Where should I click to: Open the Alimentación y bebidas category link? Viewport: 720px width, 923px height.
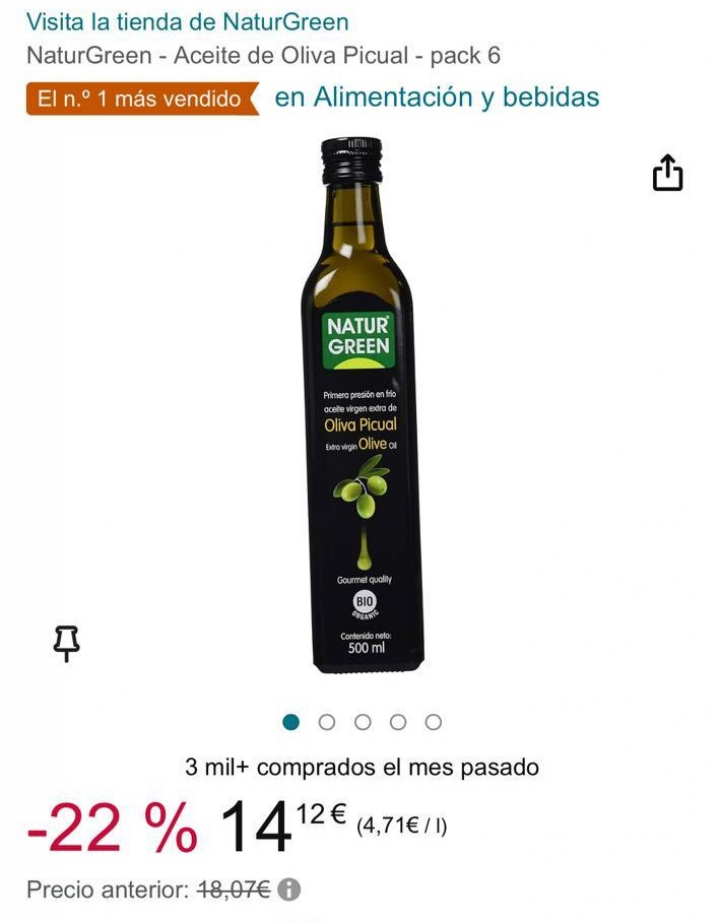pyautogui.click(x=437, y=98)
